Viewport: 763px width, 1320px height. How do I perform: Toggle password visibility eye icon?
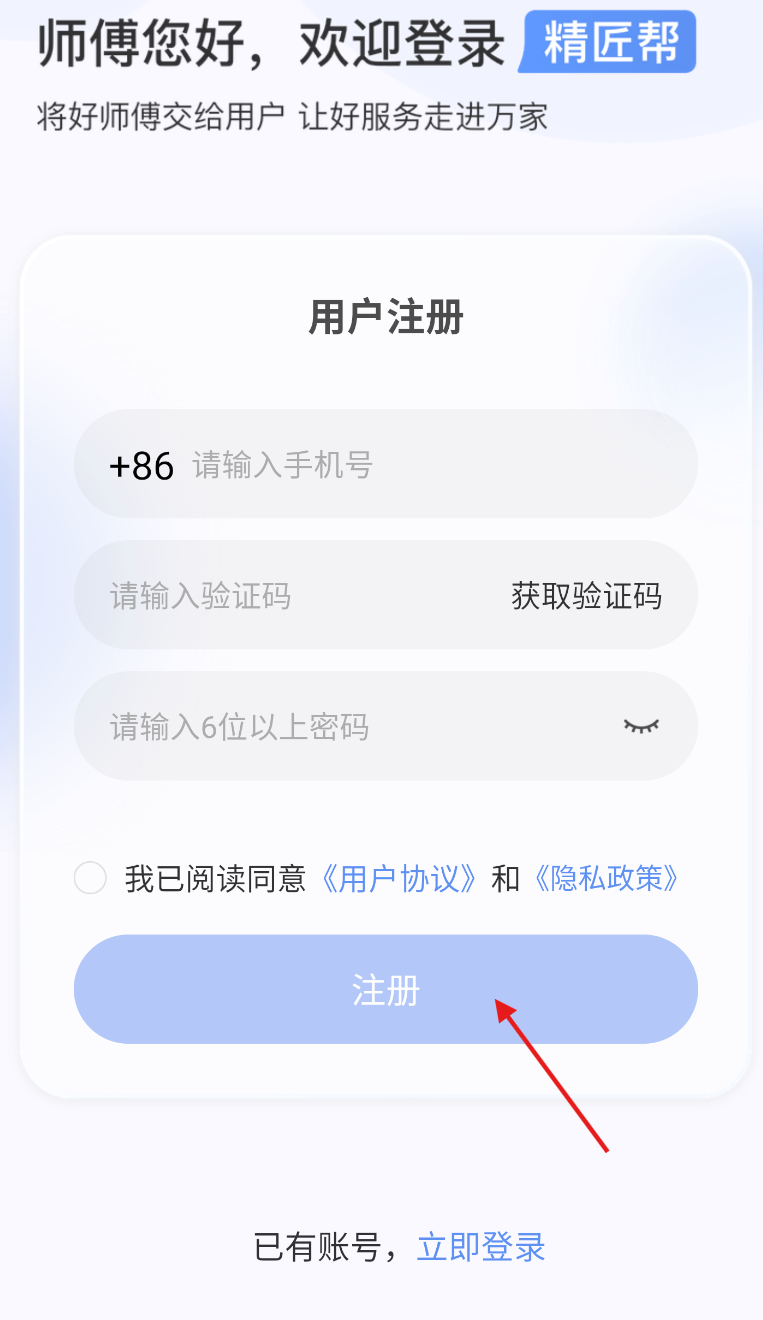[x=642, y=726]
